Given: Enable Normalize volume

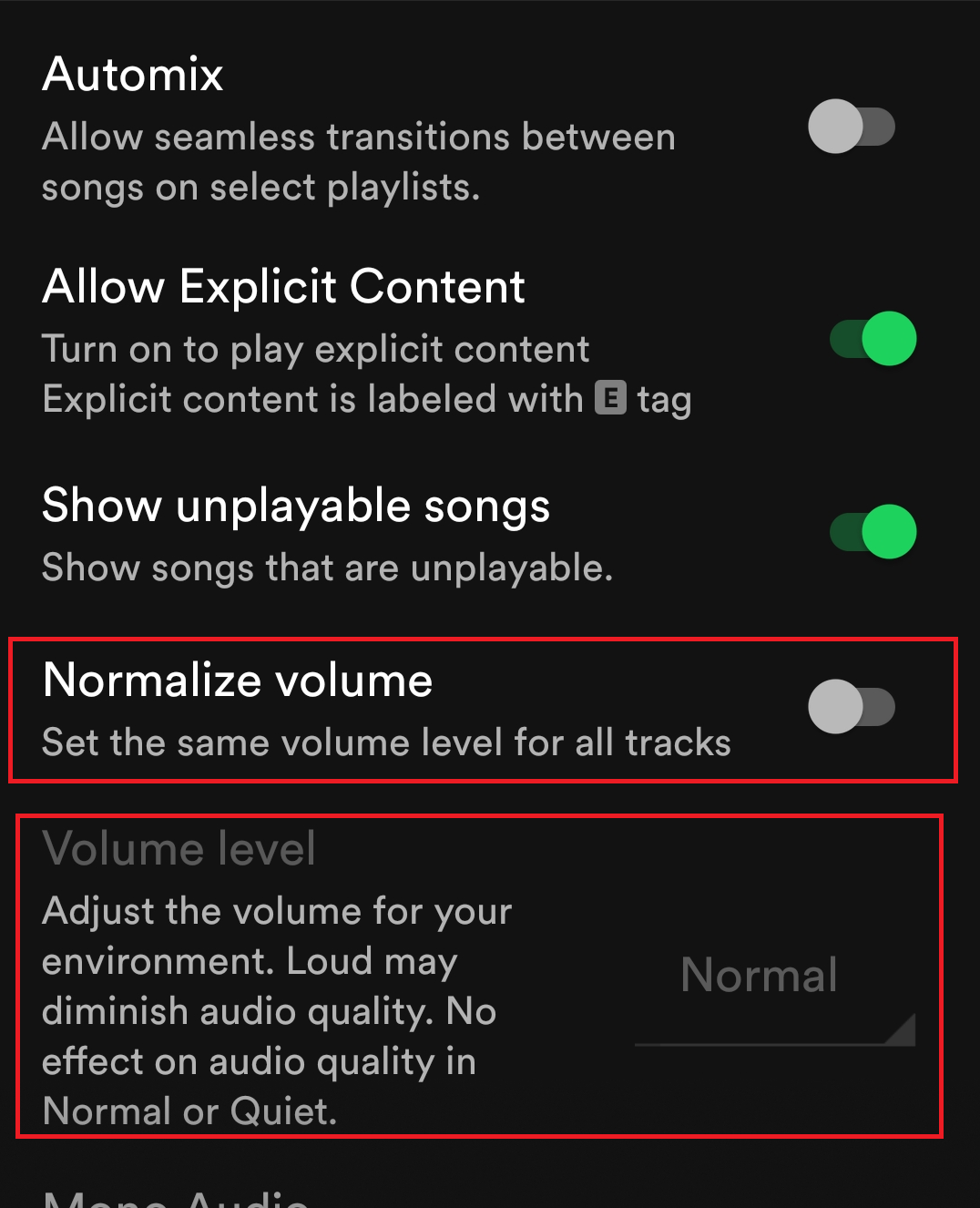Looking at the screenshot, I should [852, 706].
